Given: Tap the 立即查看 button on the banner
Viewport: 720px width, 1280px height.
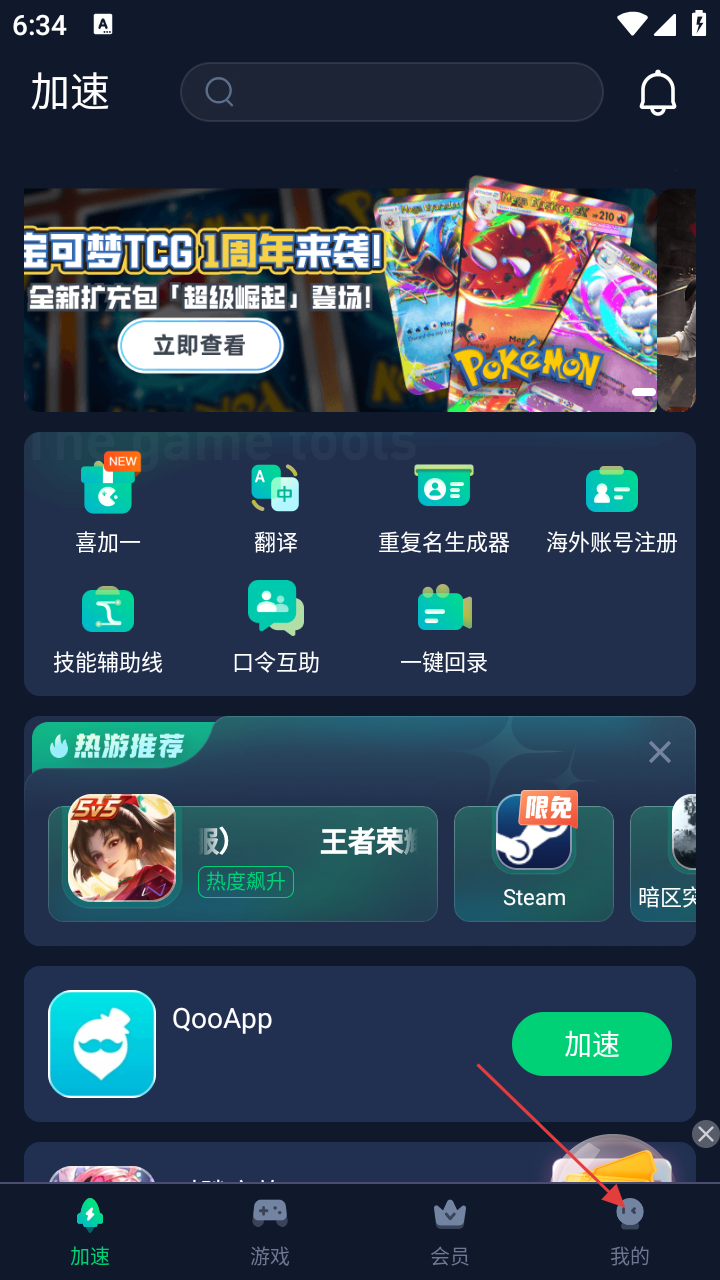Looking at the screenshot, I should pos(200,346).
